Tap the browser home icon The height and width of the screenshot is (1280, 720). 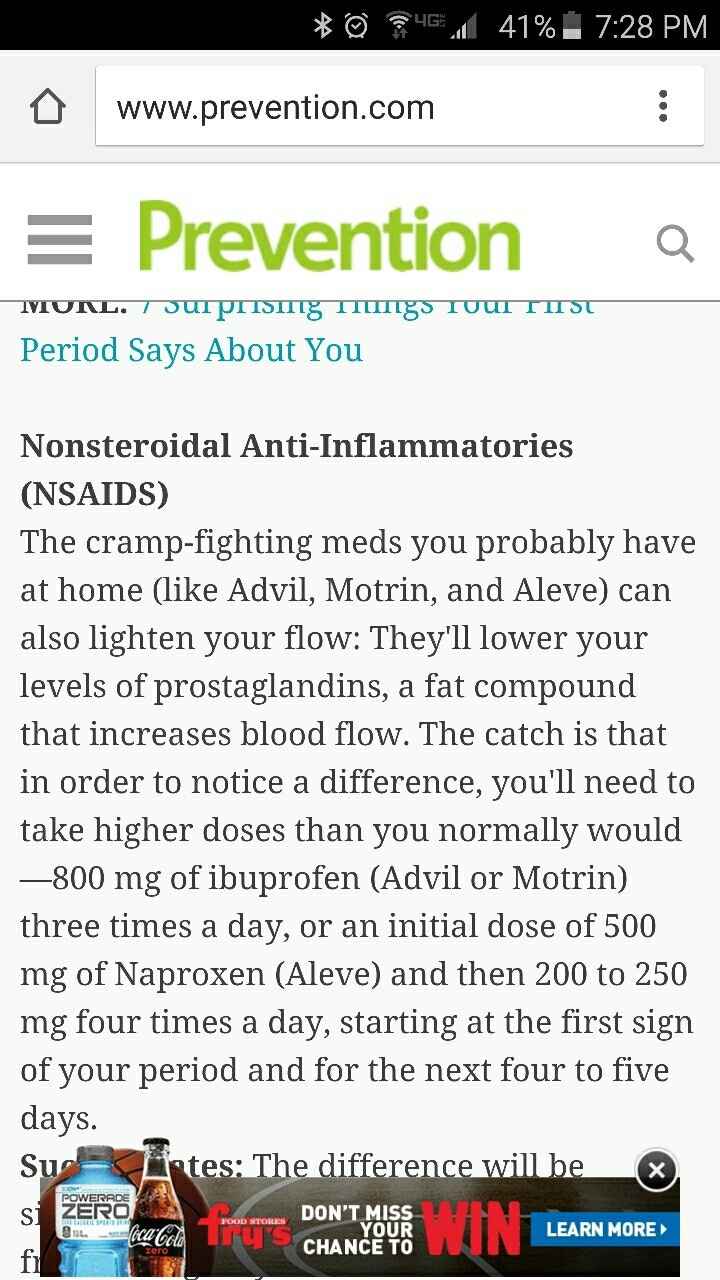48,107
